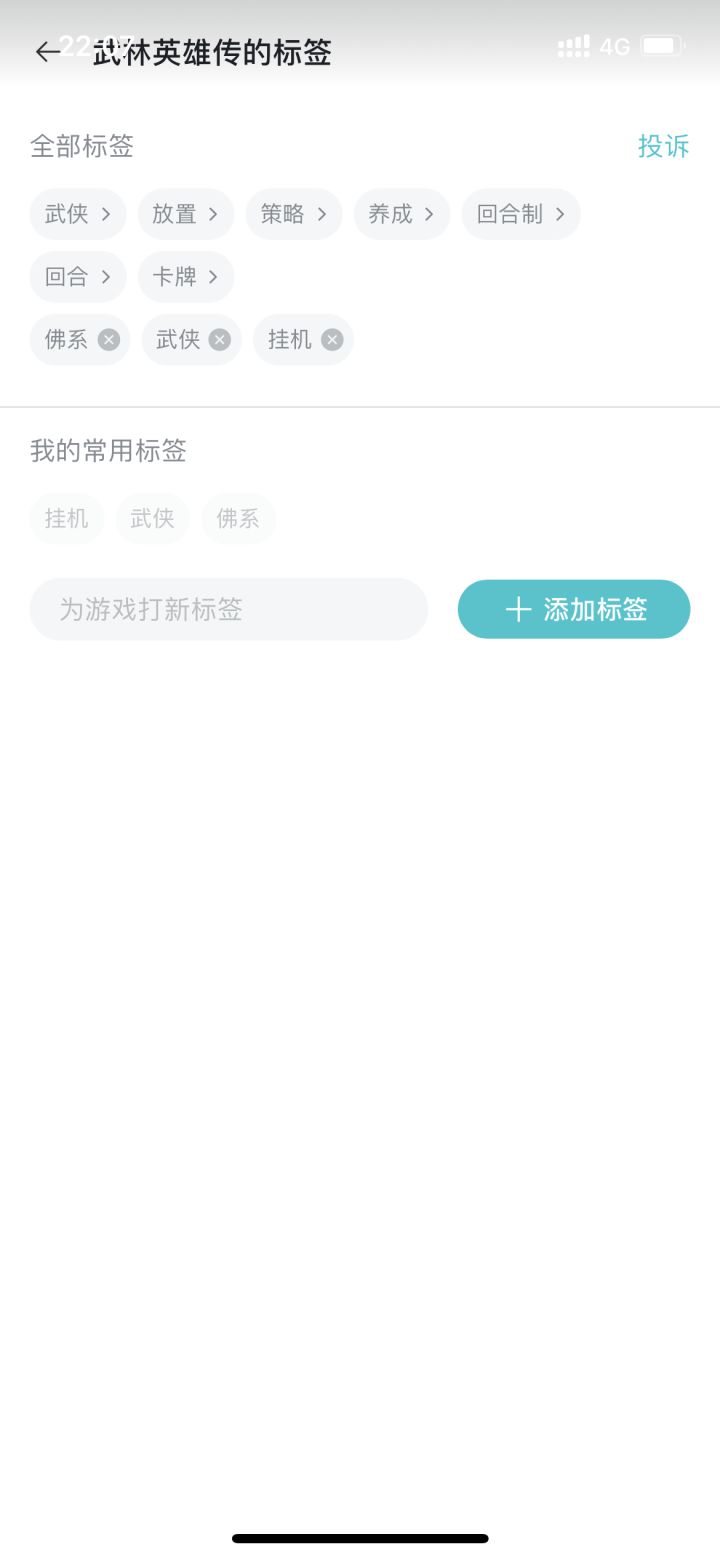Click the 投诉 link

coord(663,147)
